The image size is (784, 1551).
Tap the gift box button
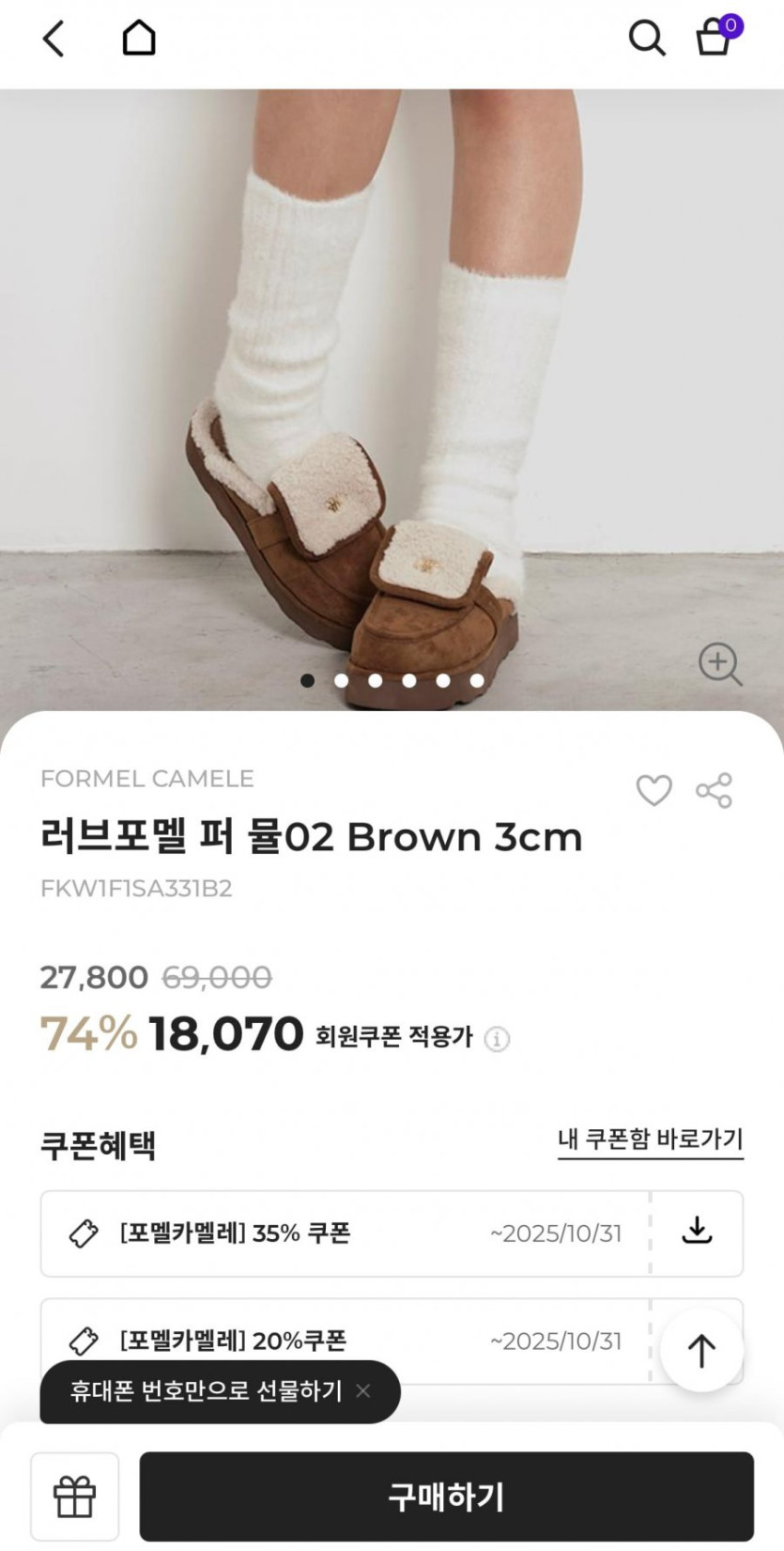[x=75, y=1497]
